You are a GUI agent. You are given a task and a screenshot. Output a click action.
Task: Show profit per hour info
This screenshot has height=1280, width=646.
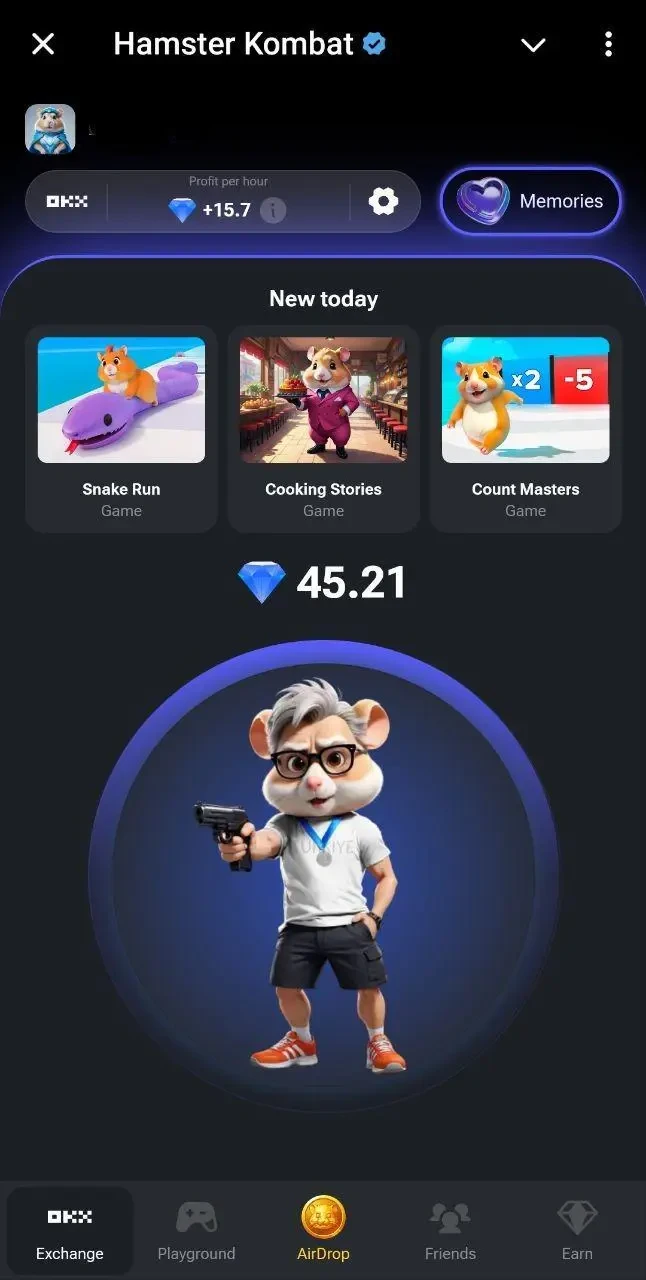pos(273,210)
